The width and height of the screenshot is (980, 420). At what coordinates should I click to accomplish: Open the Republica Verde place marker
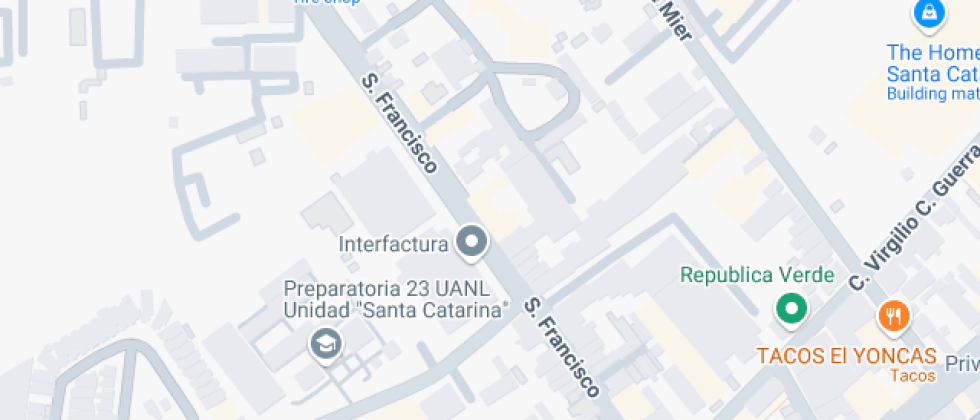click(792, 308)
